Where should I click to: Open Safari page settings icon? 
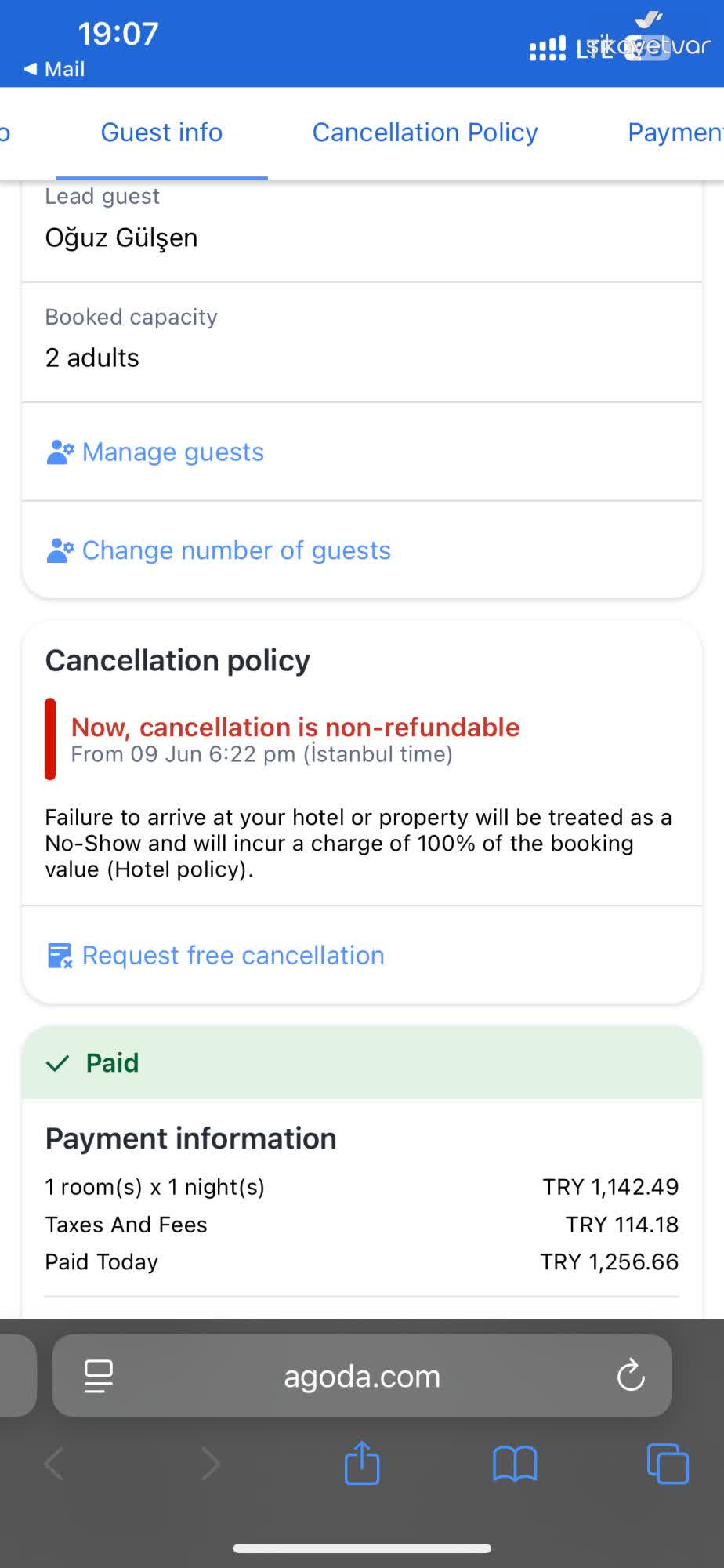(97, 1376)
